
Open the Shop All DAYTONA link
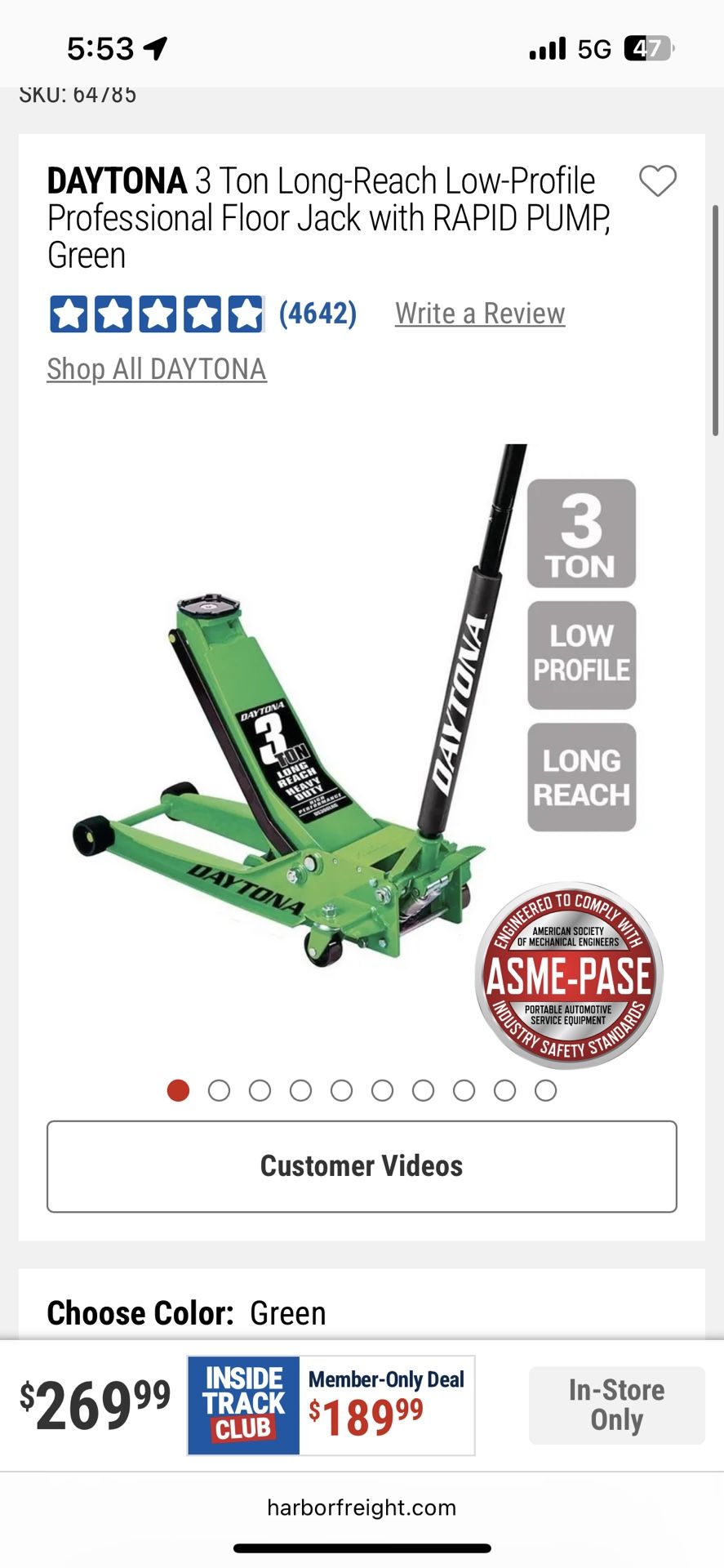click(157, 369)
